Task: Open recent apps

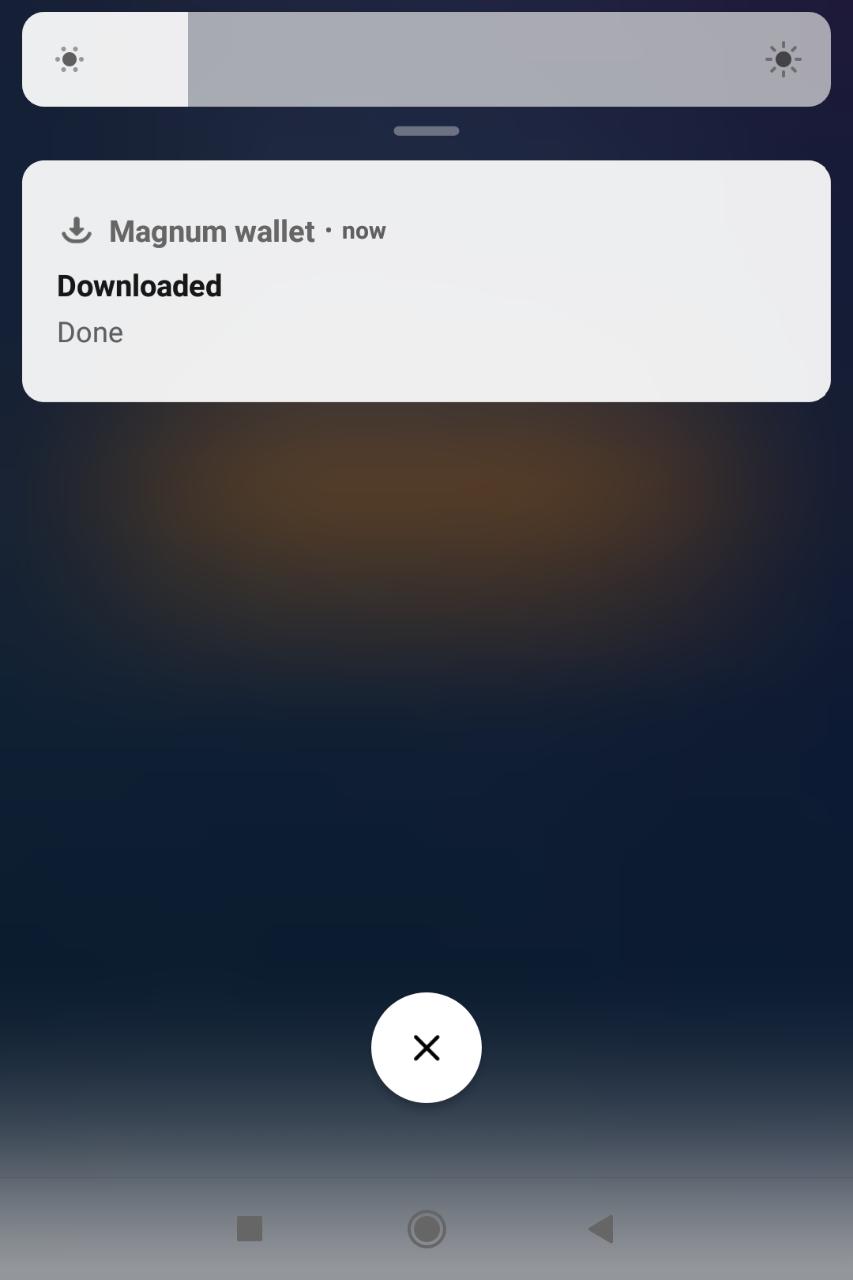Action: pyautogui.click(x=249, y=1229)
